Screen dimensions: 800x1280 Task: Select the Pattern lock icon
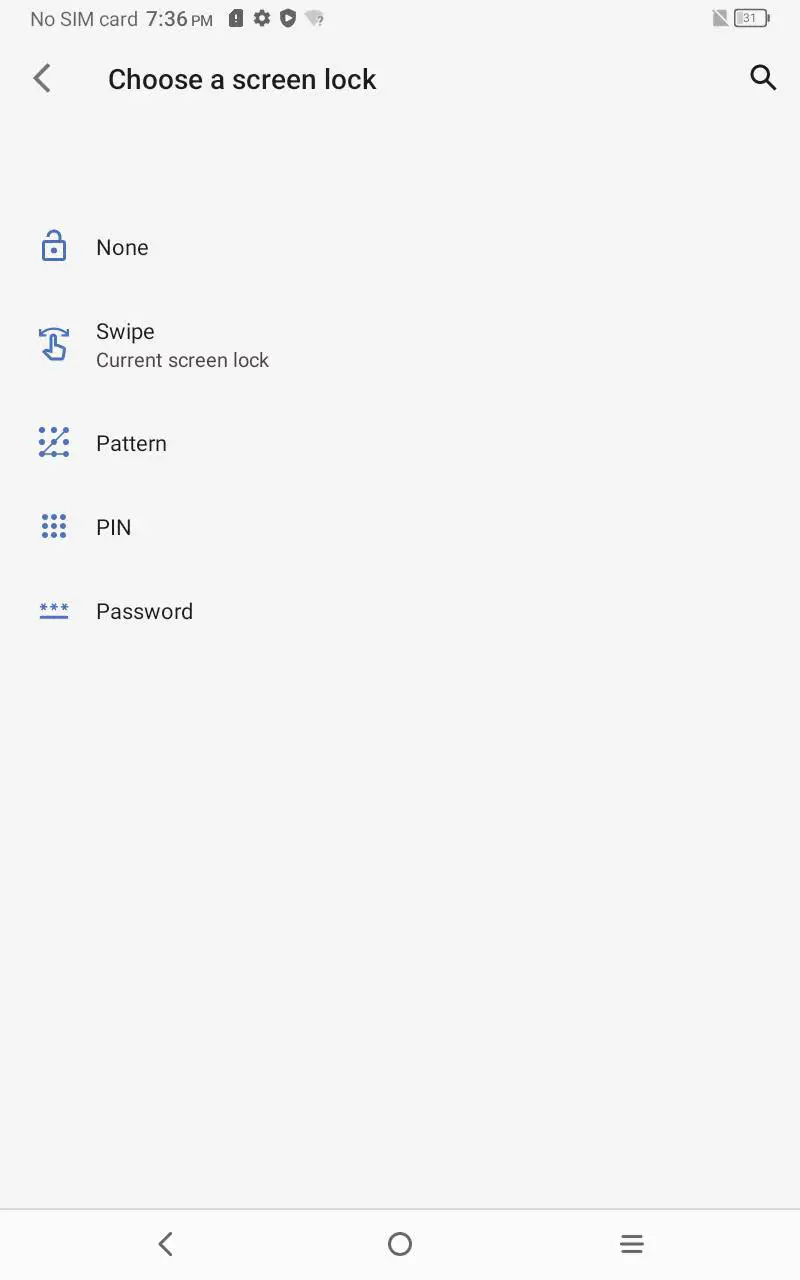pyautogui.click(x=53, y=442)
